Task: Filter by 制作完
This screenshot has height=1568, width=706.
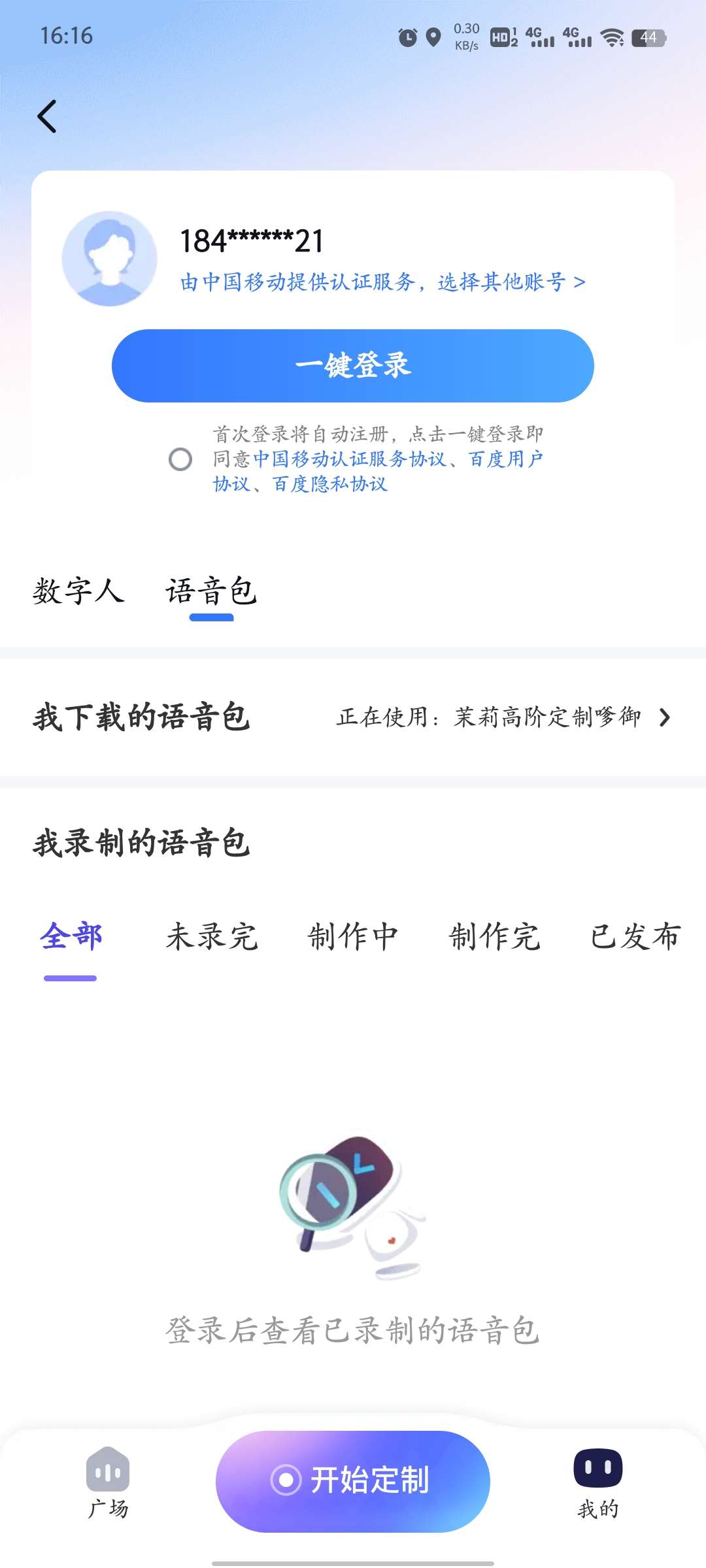Action: (x=494, y=936)
